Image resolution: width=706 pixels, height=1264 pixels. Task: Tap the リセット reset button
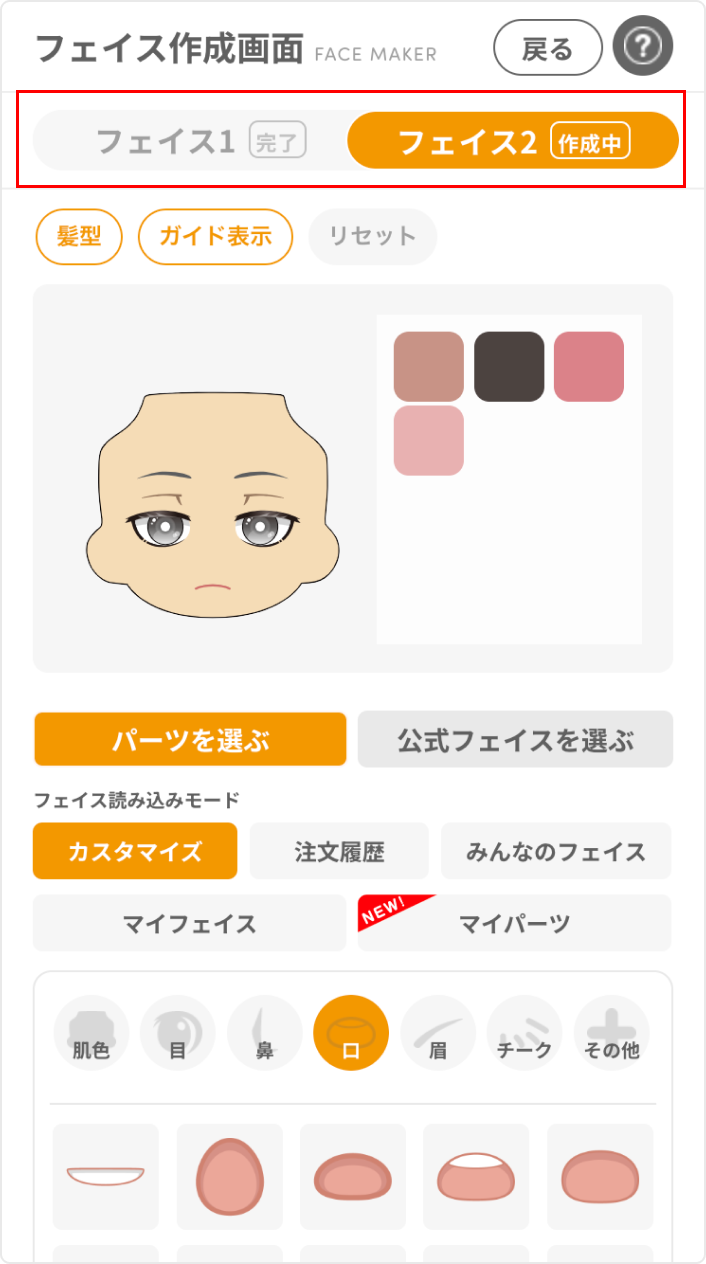(373, 237)
